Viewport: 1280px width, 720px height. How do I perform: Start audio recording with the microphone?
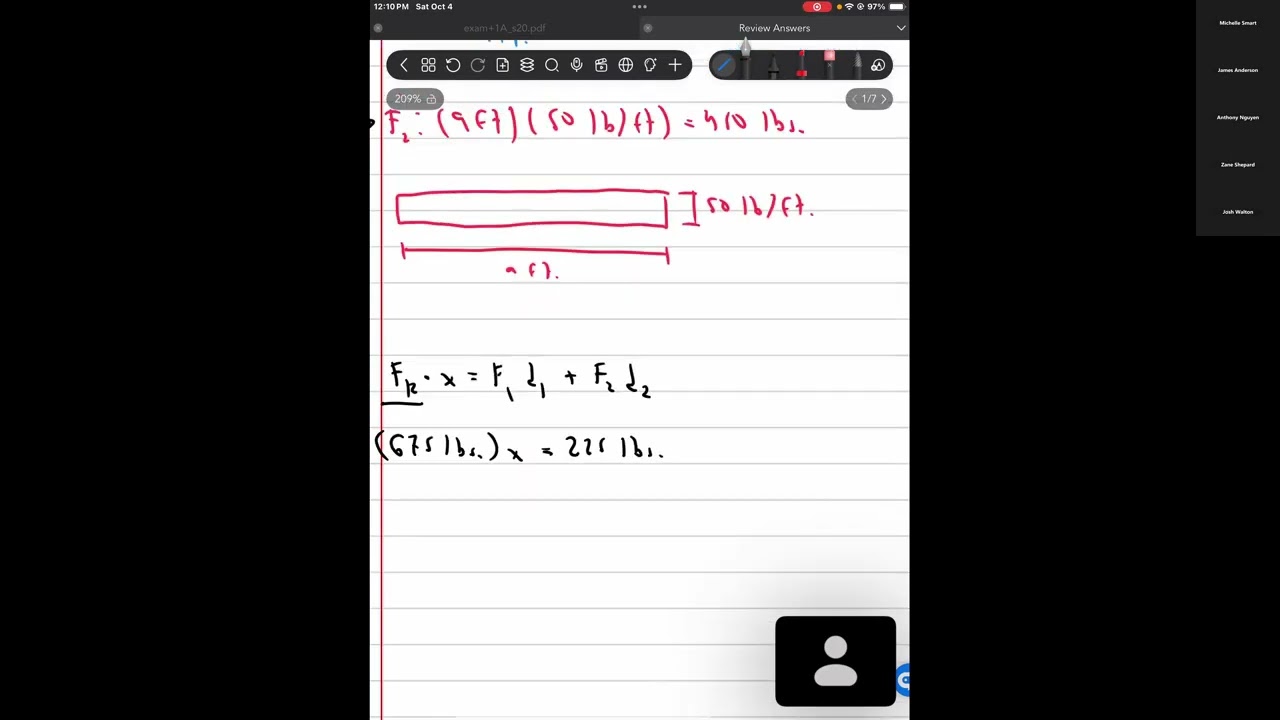pyautogui.click(x=576, y=66)
